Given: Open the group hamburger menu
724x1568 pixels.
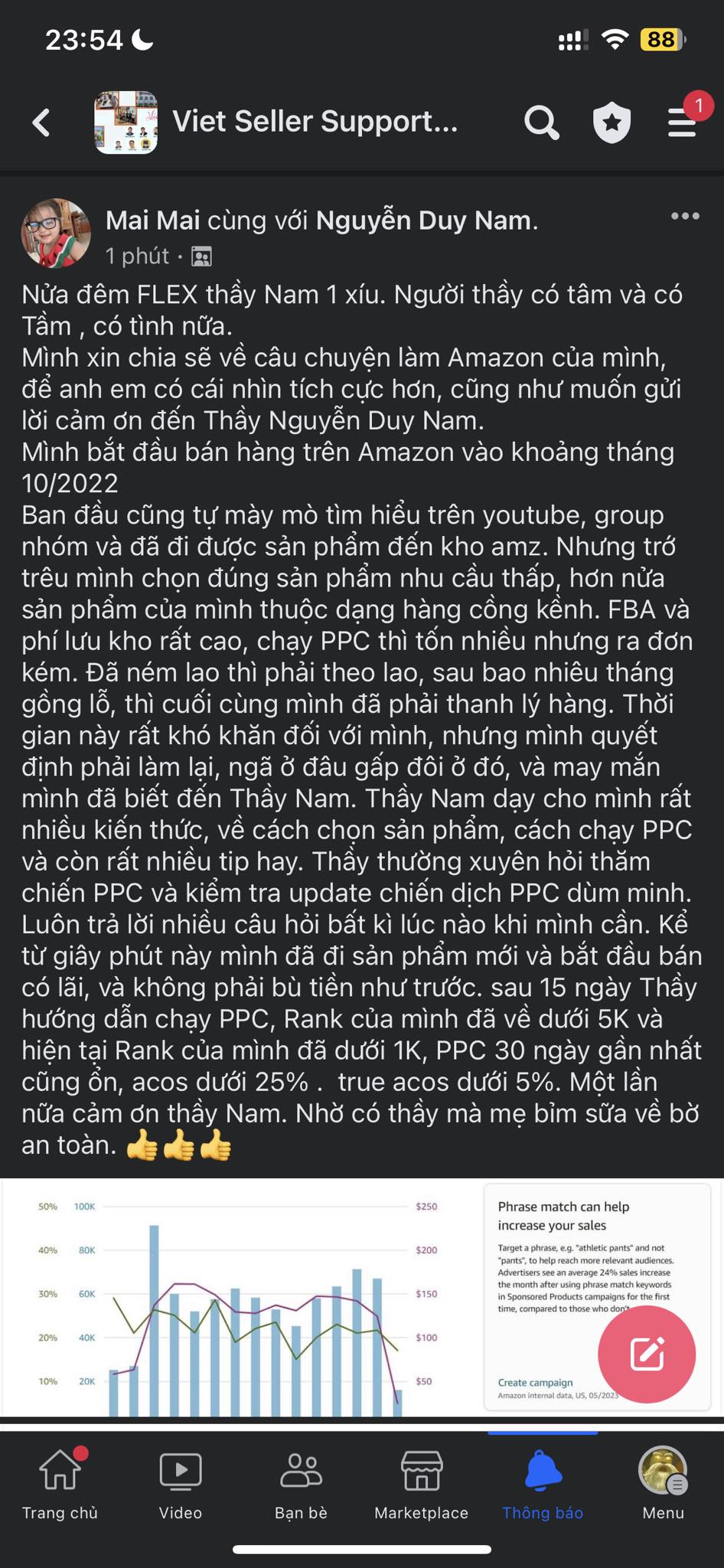Looking at the screenshot, I should pos(681,122).
